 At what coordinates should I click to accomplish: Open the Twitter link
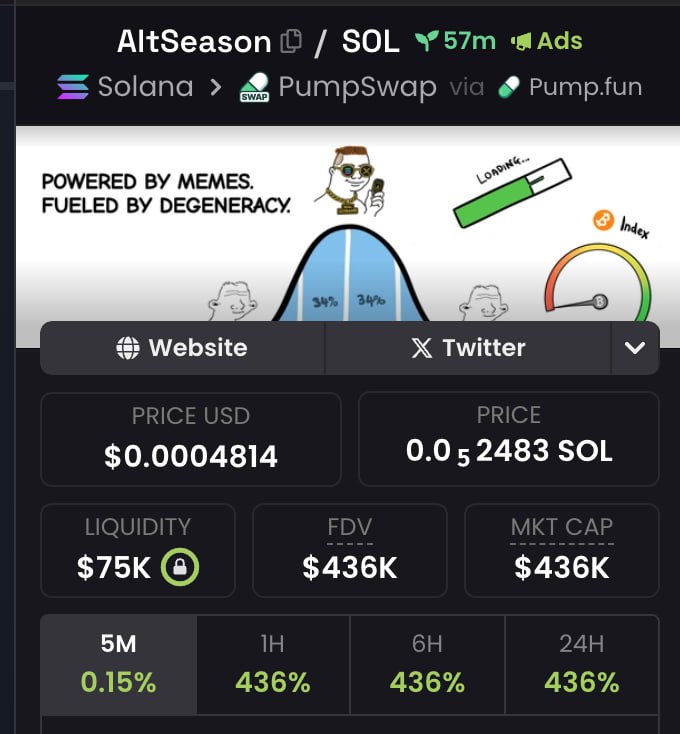tap(468, 348)
